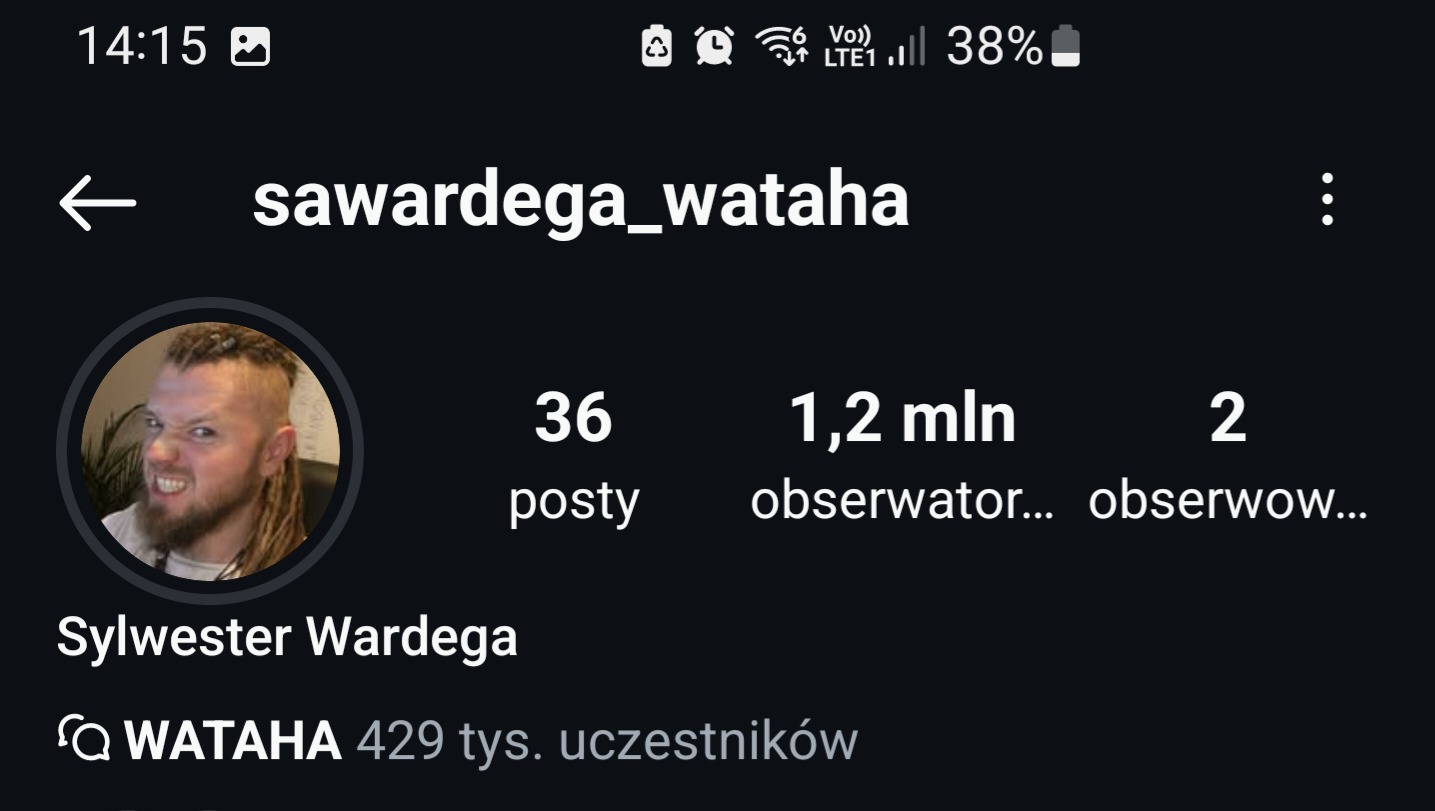The height and width of the screenshot is (811, 1435).
Task: Open the profile picture of sawardega_wataha
Action: tap(210, 451)
